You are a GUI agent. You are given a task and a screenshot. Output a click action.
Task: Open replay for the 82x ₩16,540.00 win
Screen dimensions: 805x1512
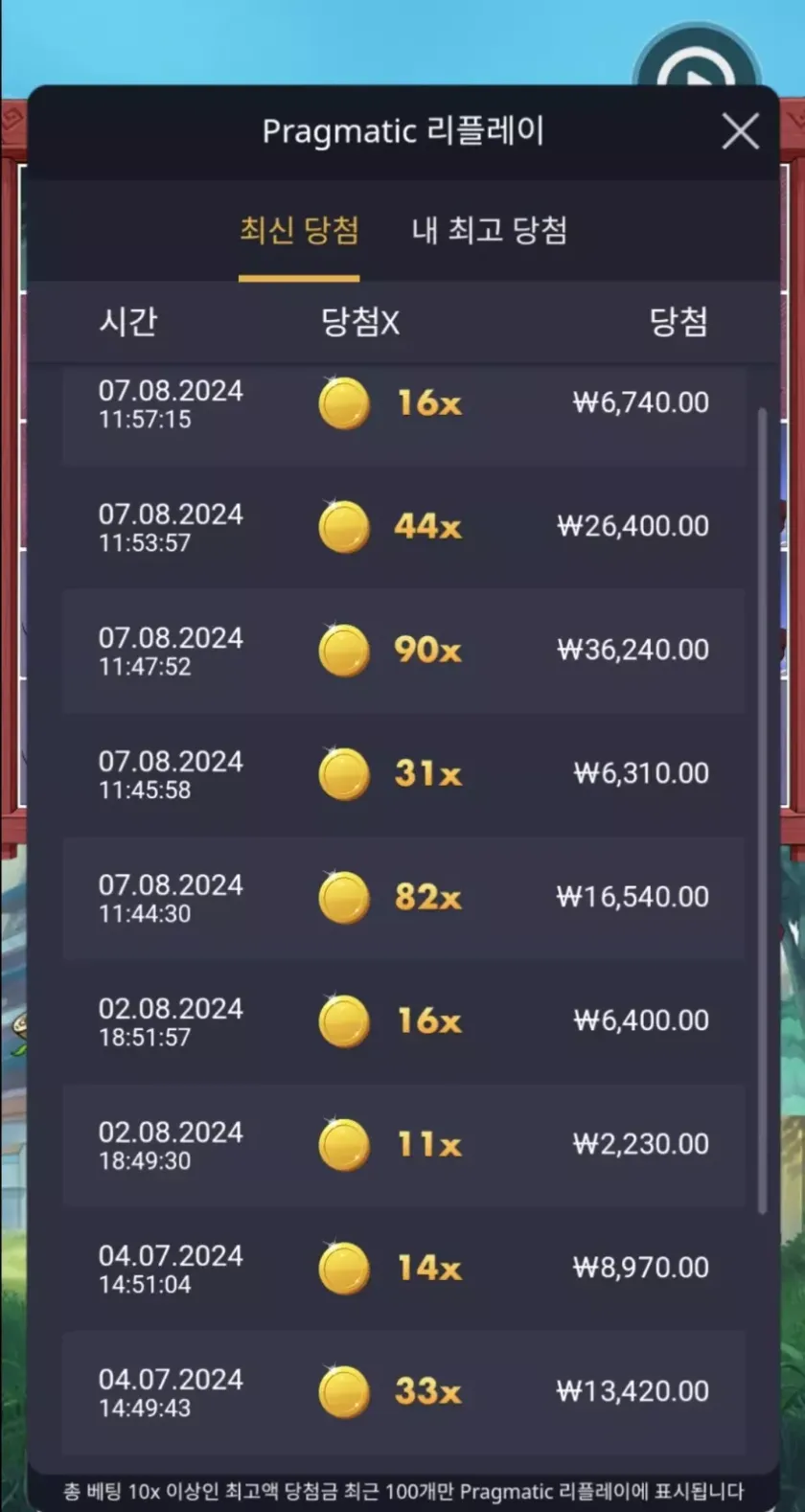coord(402,898)
